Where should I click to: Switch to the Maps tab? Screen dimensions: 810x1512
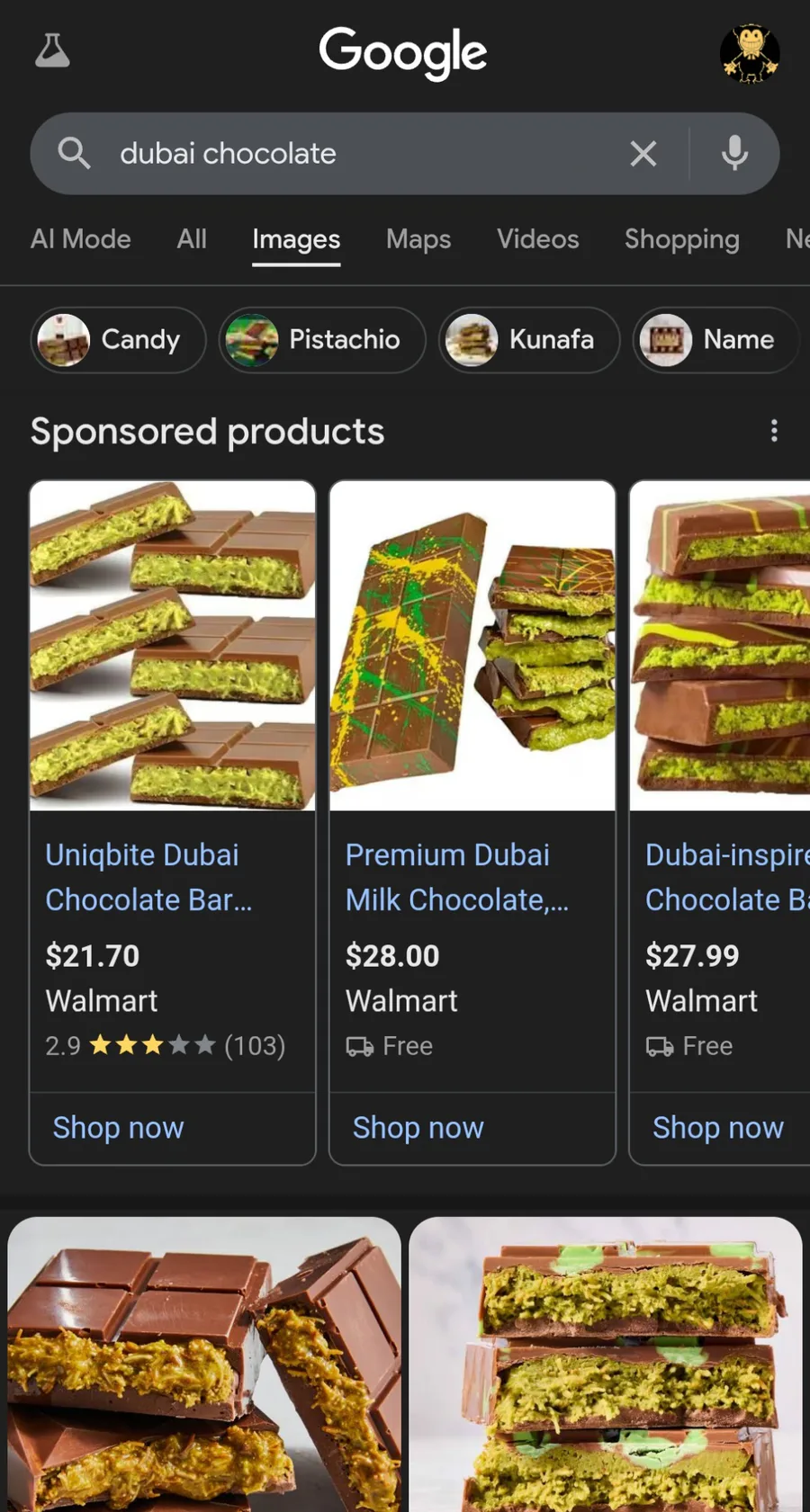[418, 239]
